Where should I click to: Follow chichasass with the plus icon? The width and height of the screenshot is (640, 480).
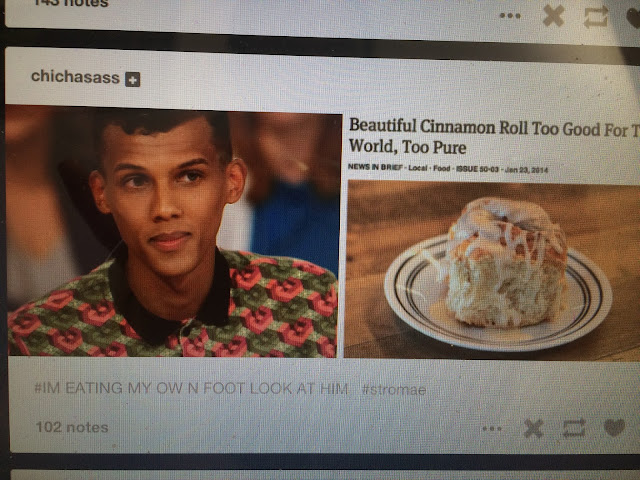[x=131, y=79]
